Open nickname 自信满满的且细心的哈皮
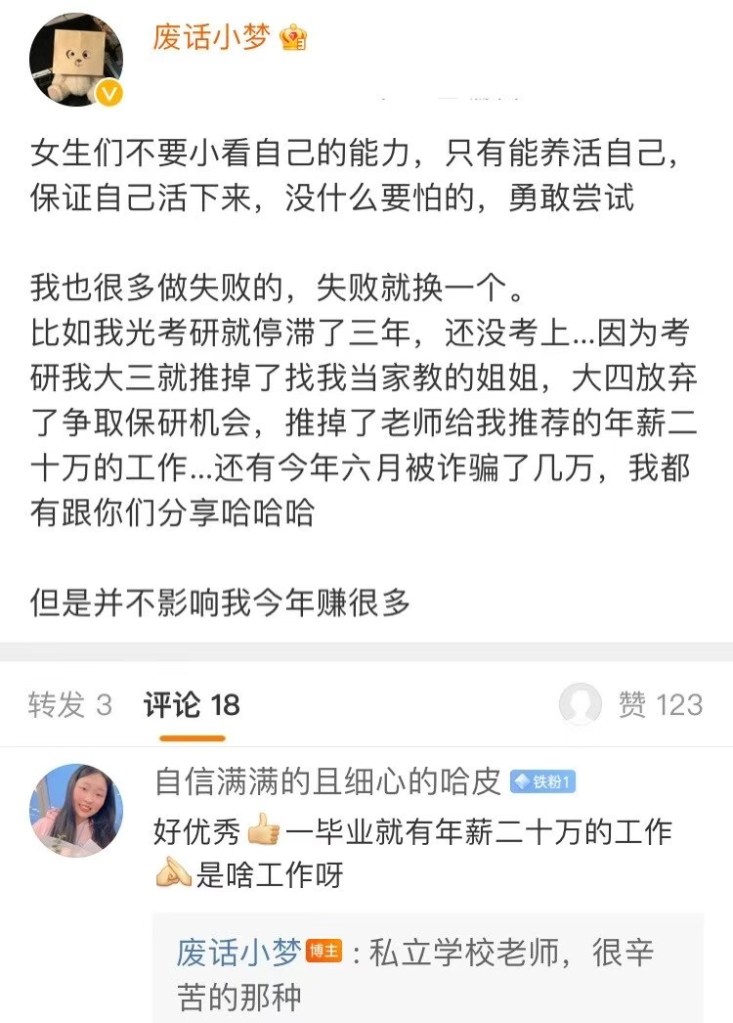733x1023 pixels. 327,782
